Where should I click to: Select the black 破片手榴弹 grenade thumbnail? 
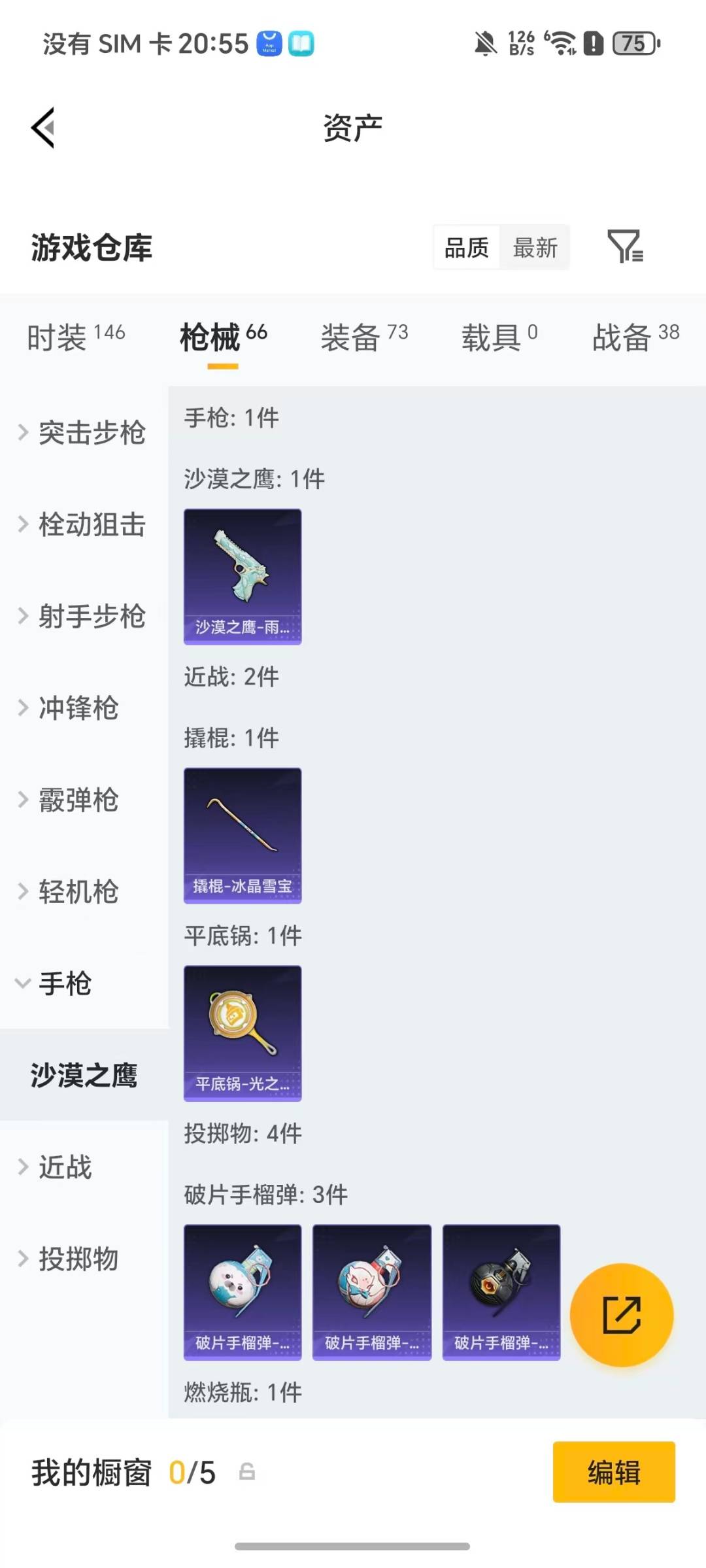coord(501,1291)
